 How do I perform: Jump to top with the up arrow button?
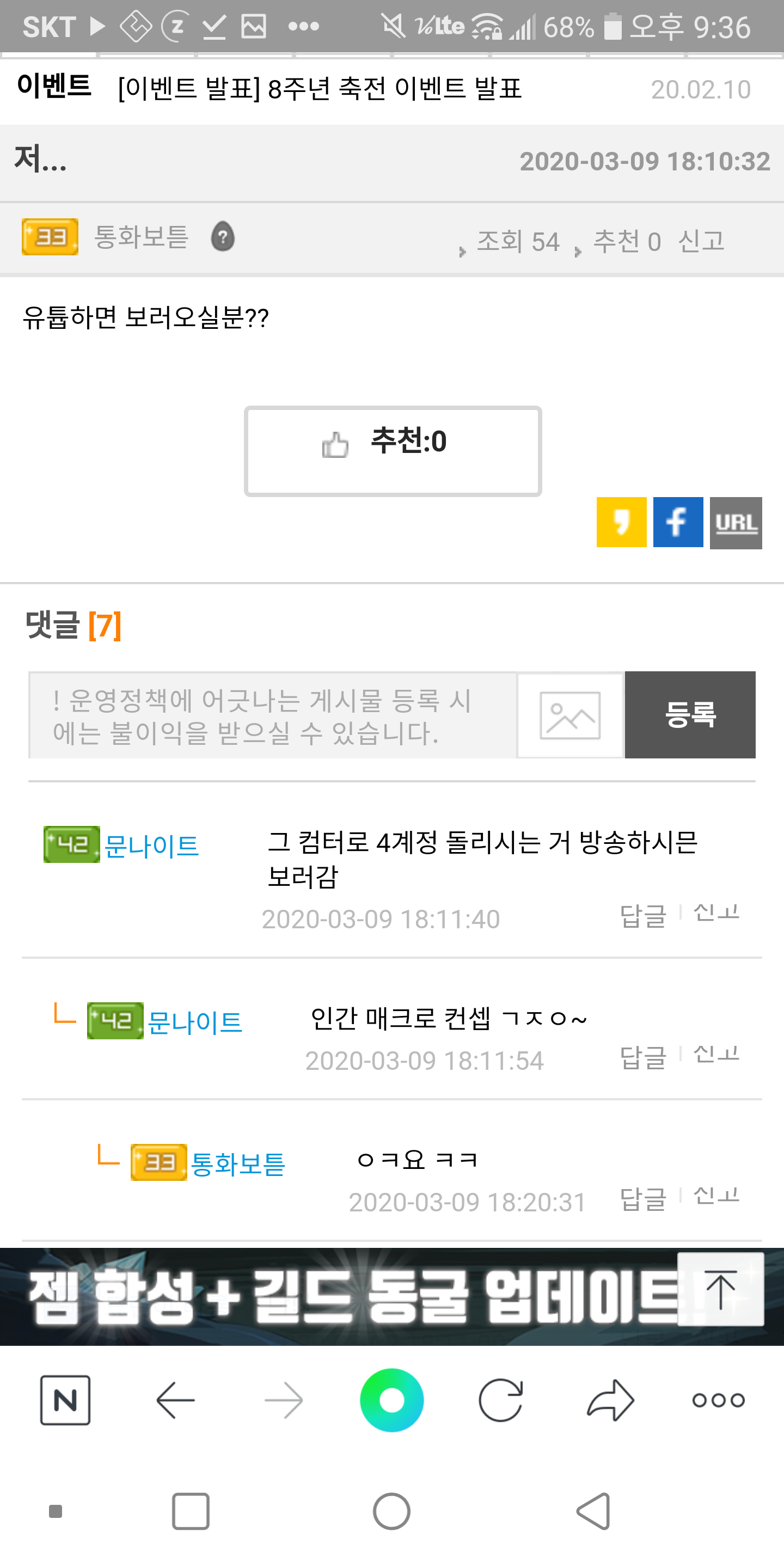pyautogui.click(x=720, y=1289)
